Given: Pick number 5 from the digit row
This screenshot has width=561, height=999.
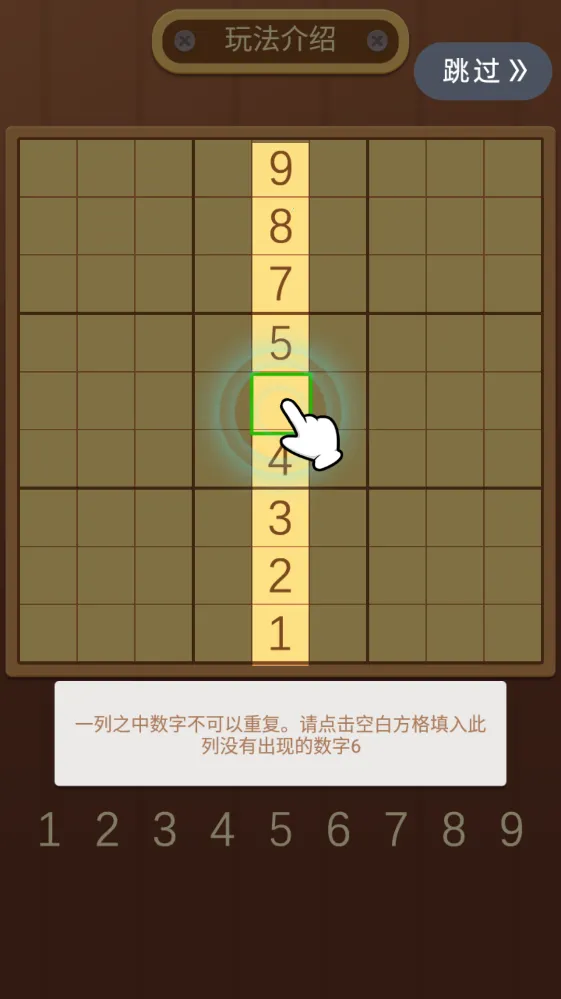Looking at the screenshot, I should 280,830.
